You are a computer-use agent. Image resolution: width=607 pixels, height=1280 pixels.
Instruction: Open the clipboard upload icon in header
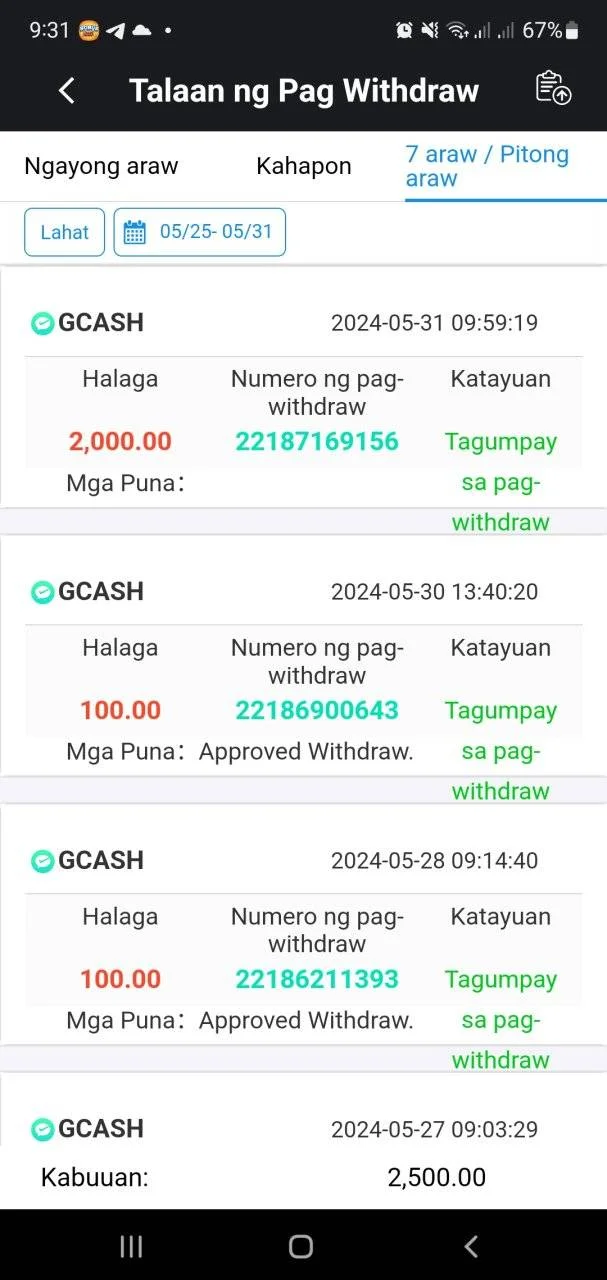pos(553,89)
